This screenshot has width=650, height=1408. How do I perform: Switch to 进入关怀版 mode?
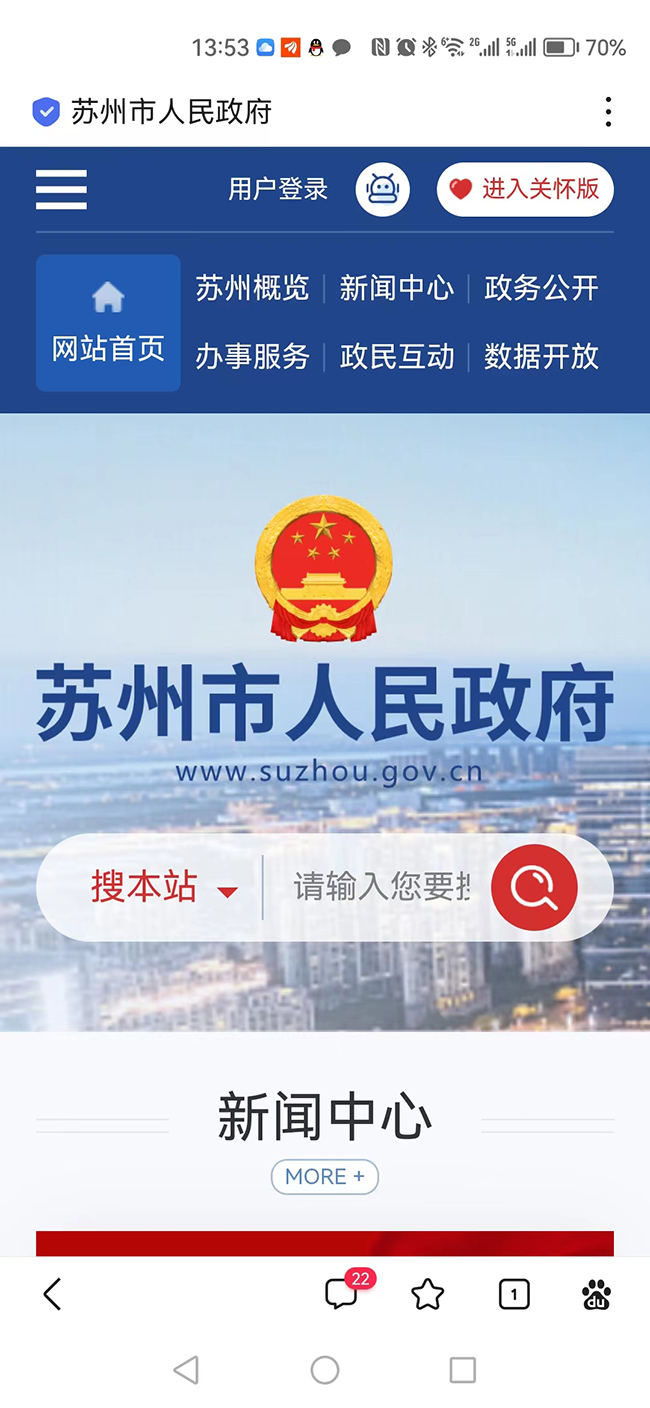click(x=525, y=189)
